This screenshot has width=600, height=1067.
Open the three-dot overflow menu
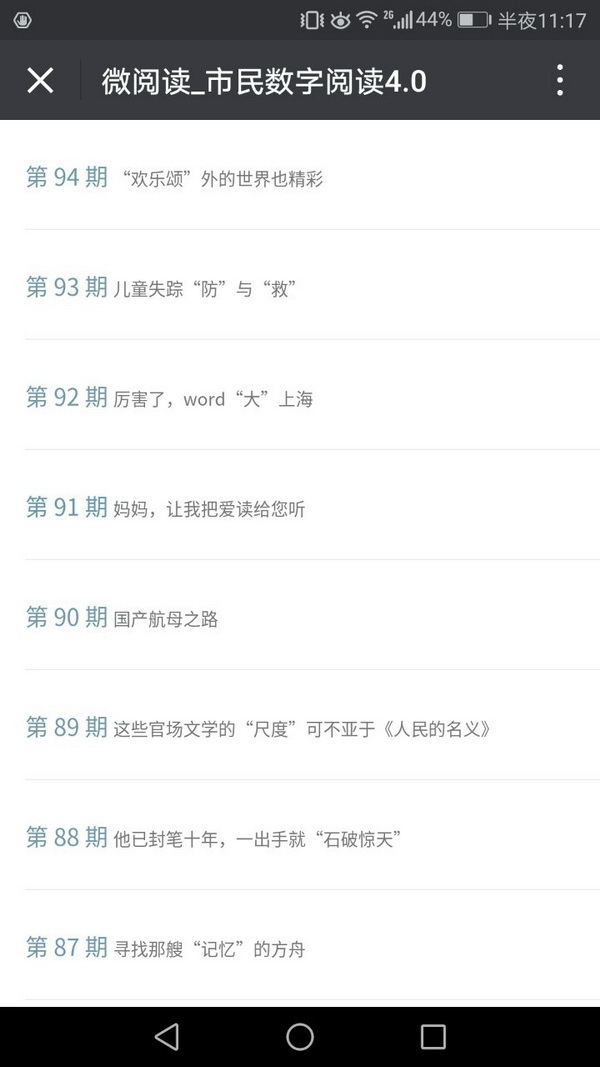(x=560, y=81)
